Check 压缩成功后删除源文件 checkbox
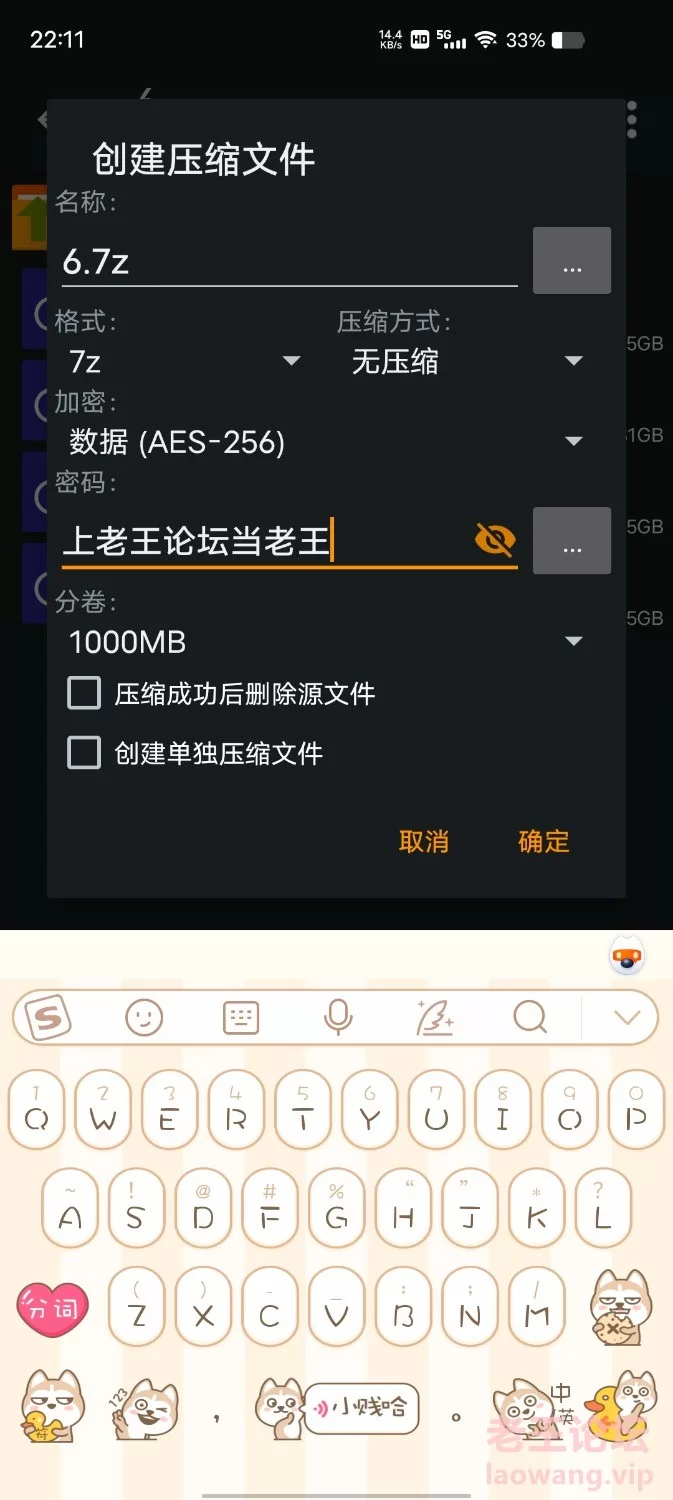This screenshot has height=1500, width=673. [84, 693]
